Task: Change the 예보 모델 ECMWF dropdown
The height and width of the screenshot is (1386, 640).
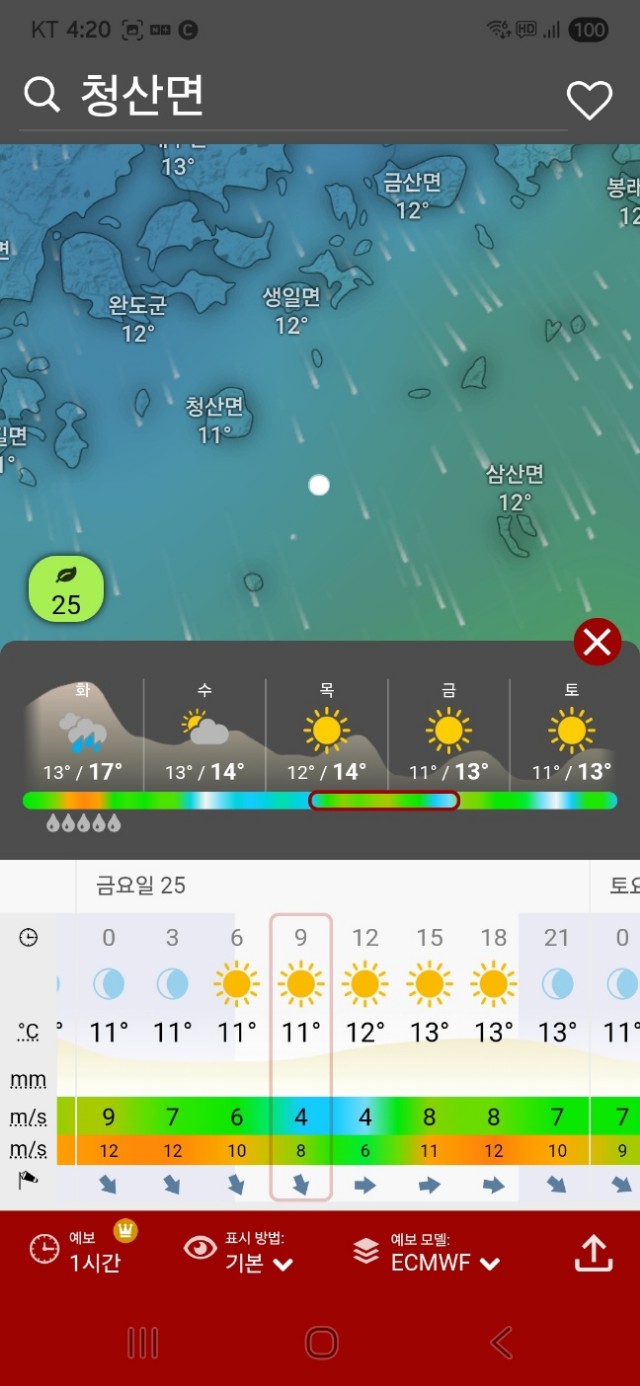Action: click(x=430, y=1251)
